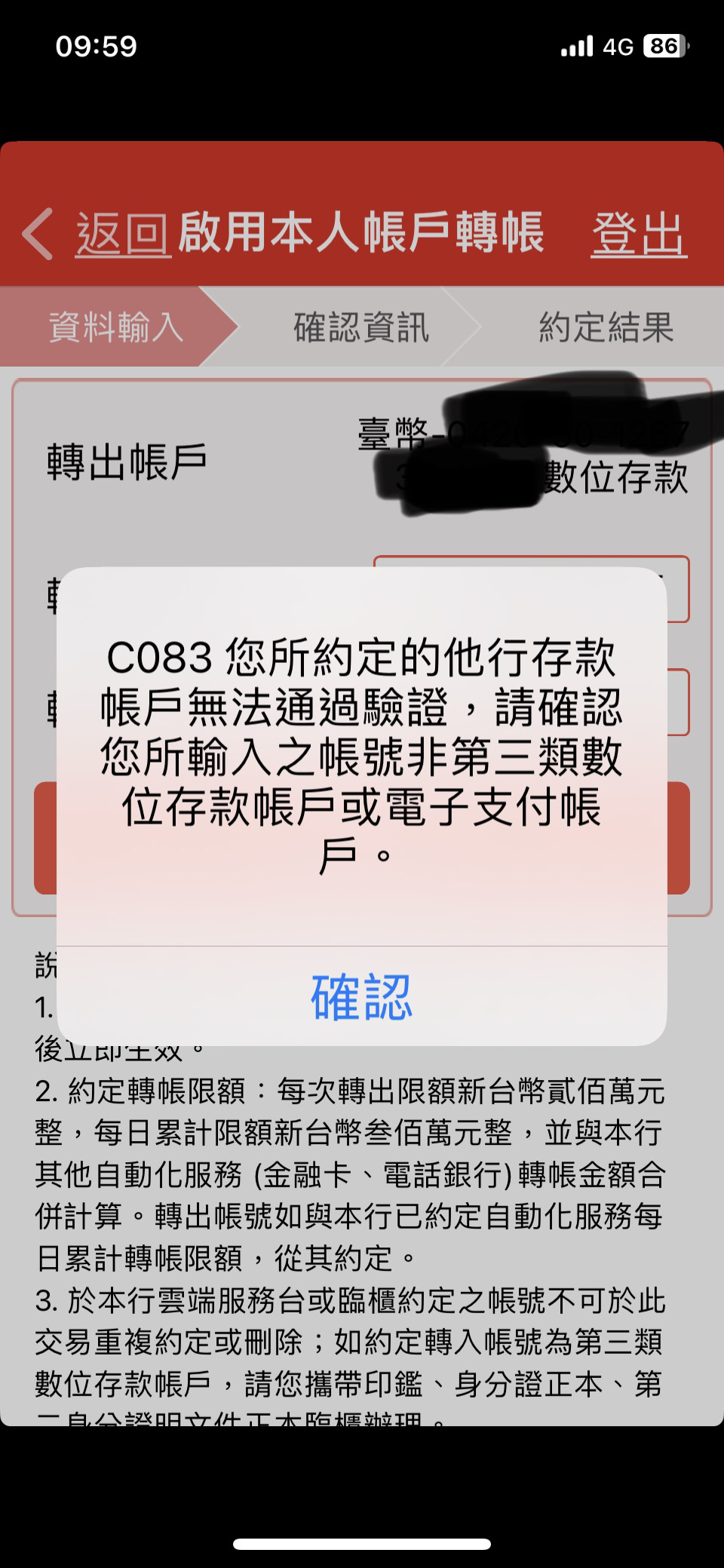
Task: Log out using 登出
Action: click(638, 234)
